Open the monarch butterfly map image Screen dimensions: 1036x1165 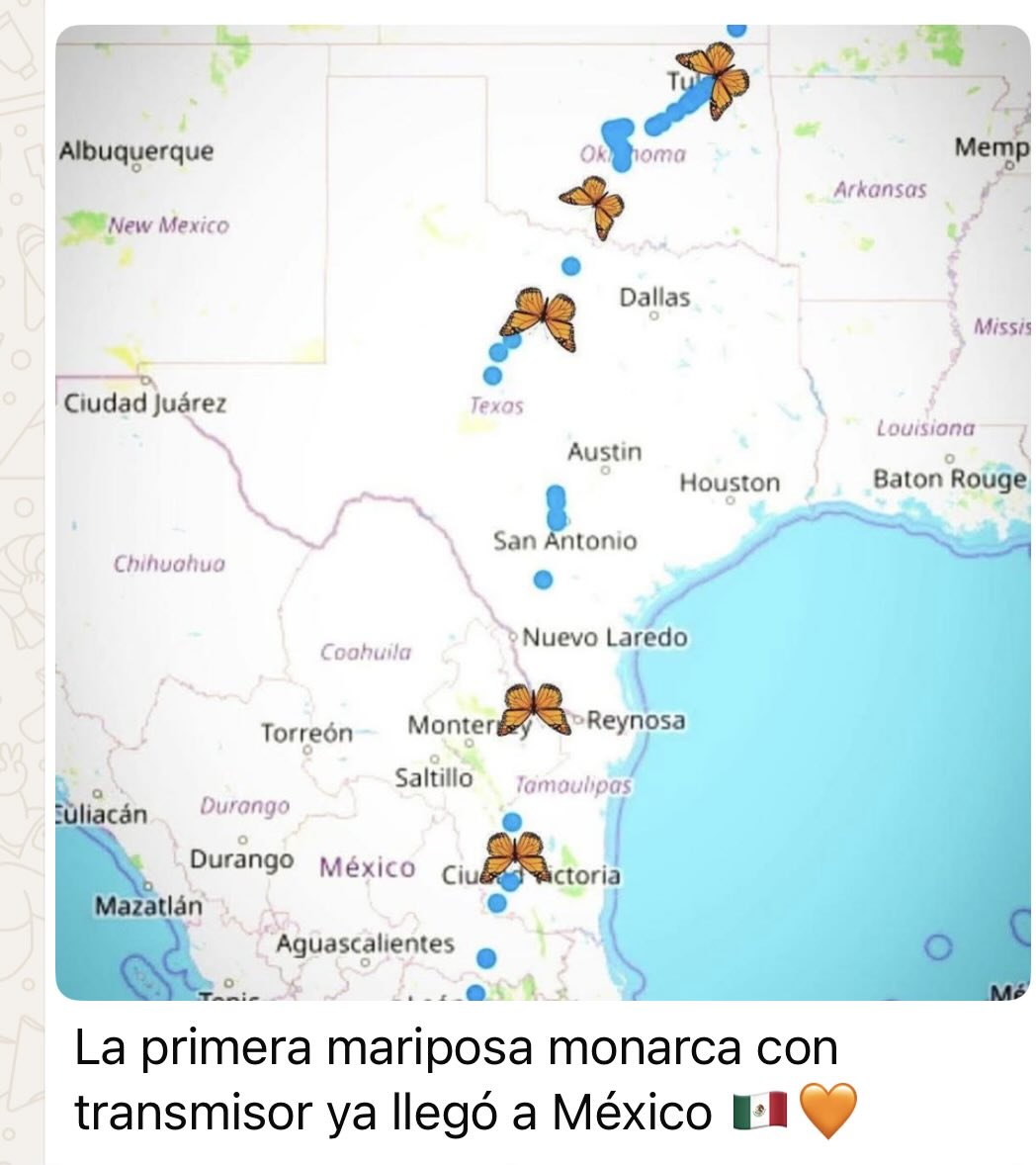click(542, 512)
